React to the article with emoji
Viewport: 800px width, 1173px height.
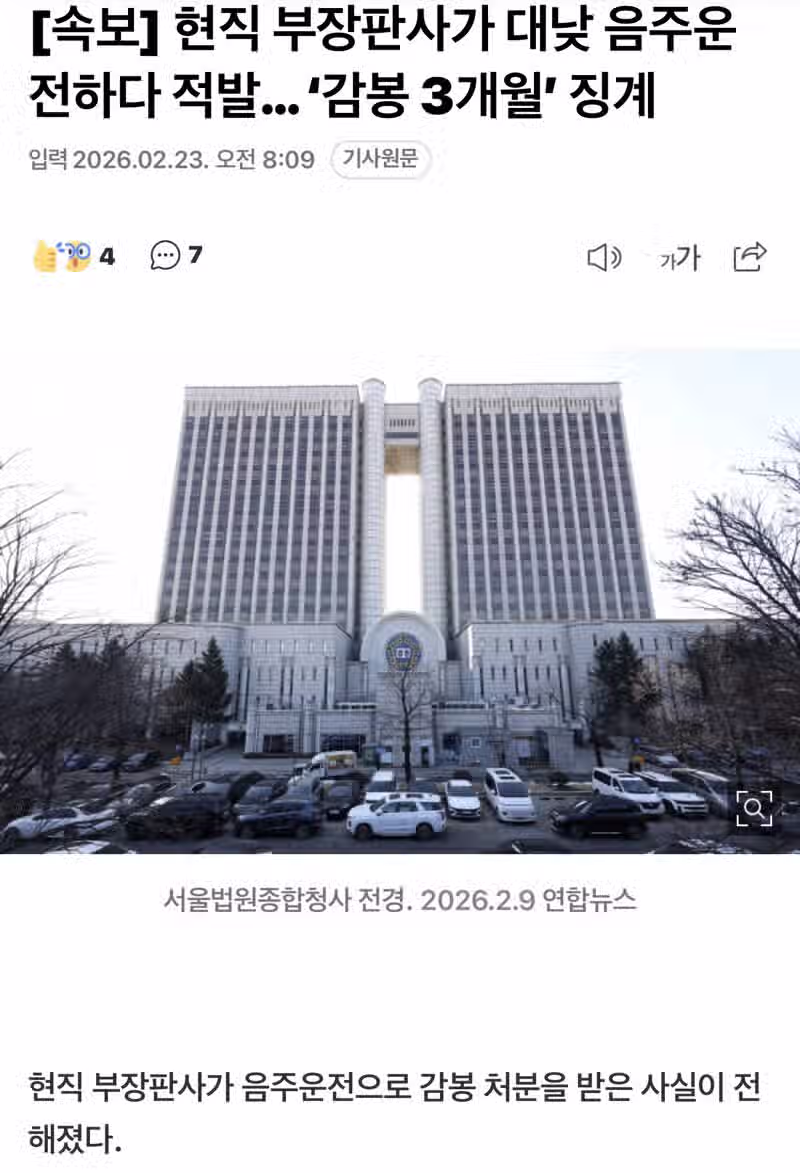click(x=62, y=256)
